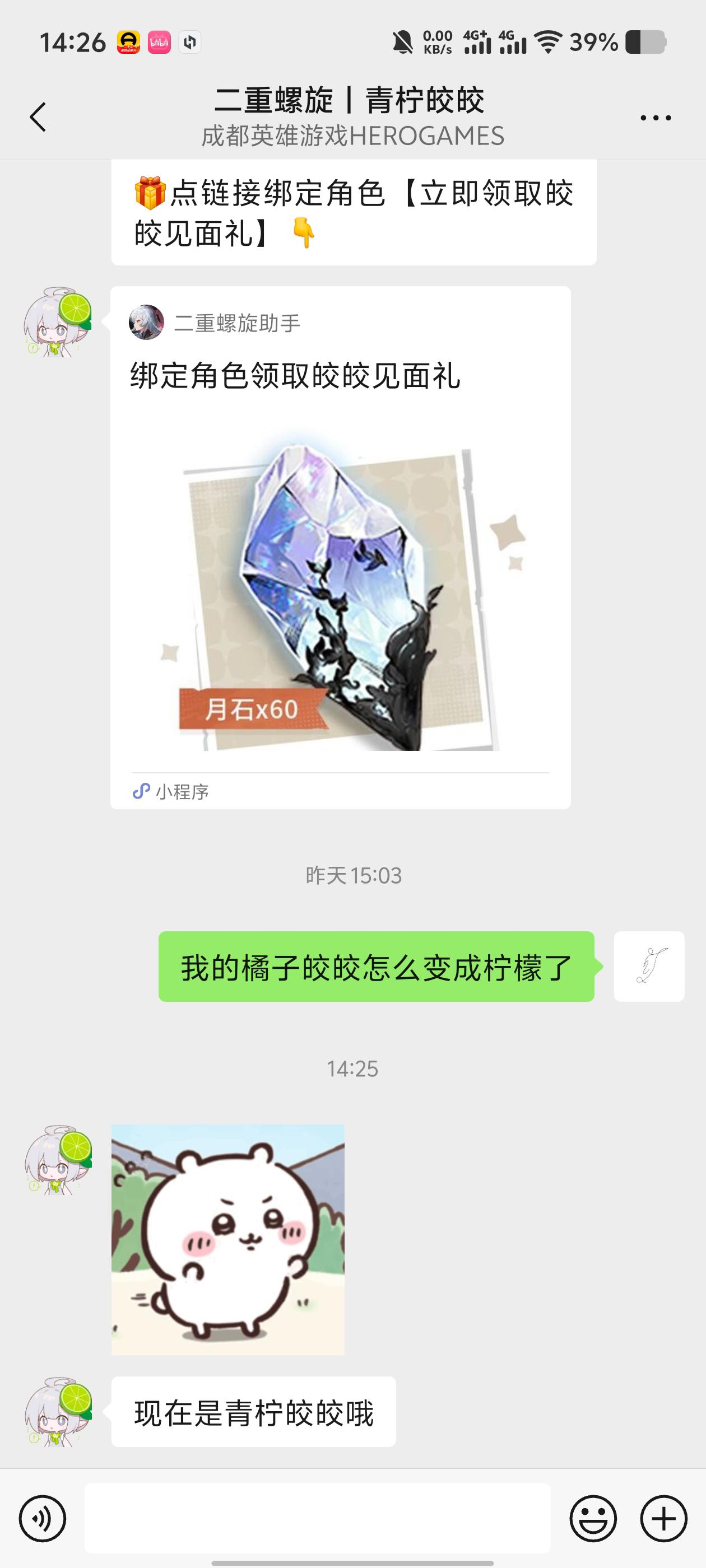This screenshot has height=1568, width=706.
Task: Open the chat overflow menu
Action: [x=656, y=118]
